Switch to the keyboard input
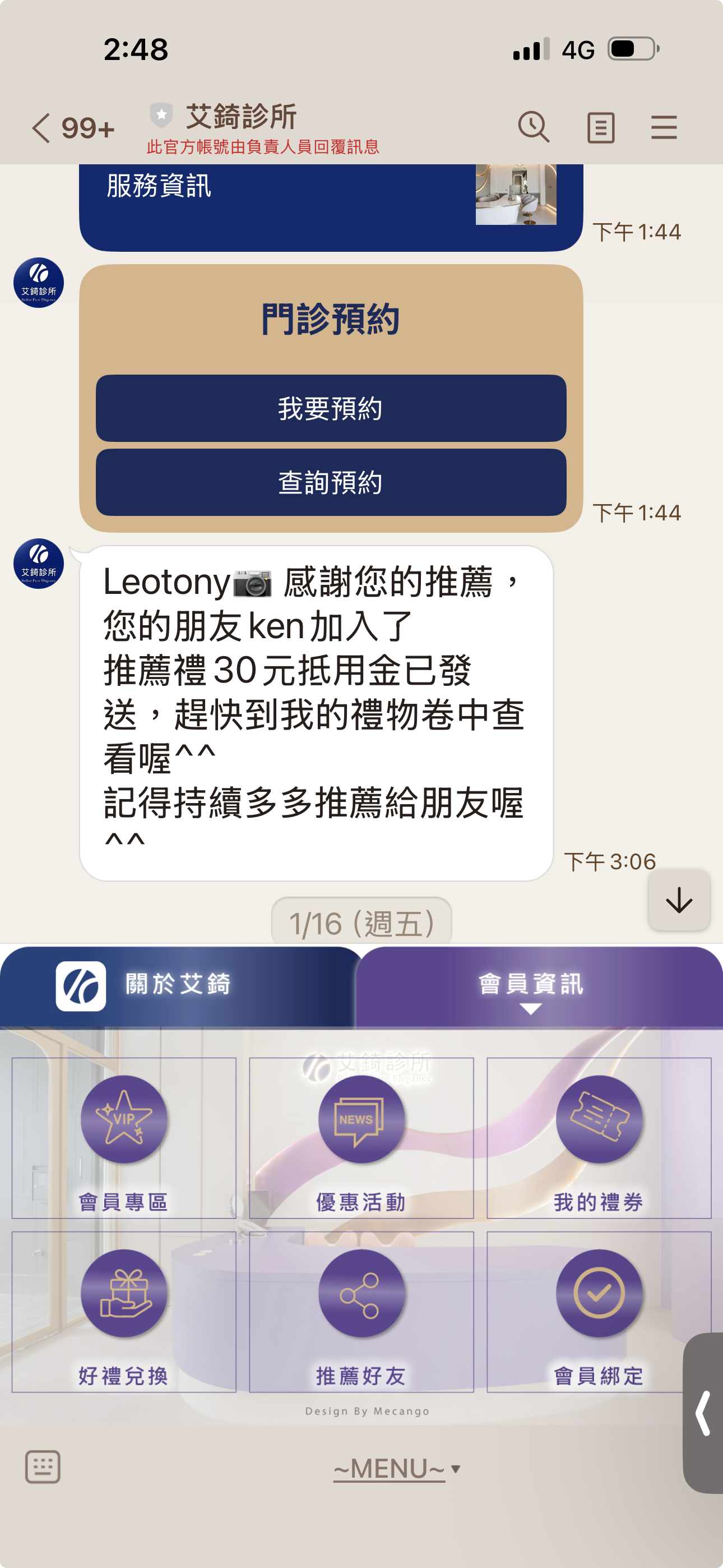This screenshot has height=1568, width=723. (x=43, y=1467)
